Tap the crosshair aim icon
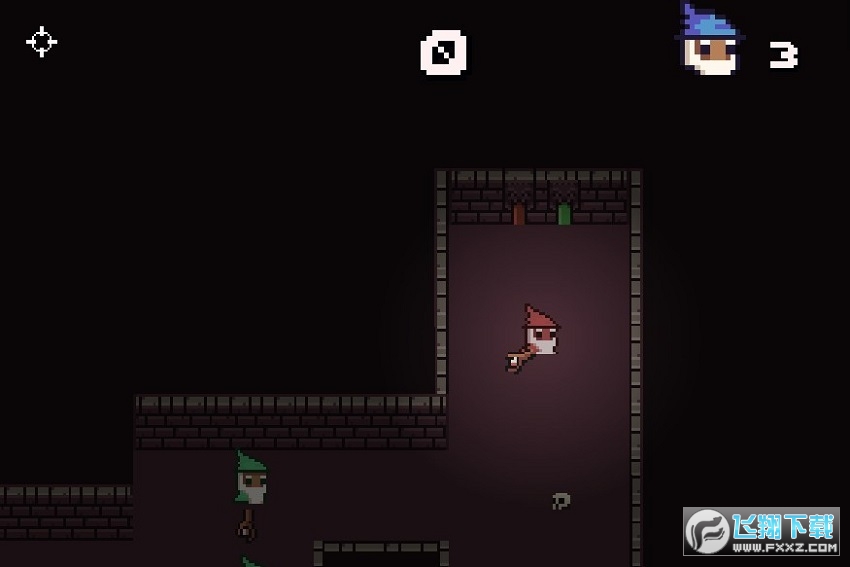Viewport: 850px width, 567px height. pos(41,42)
